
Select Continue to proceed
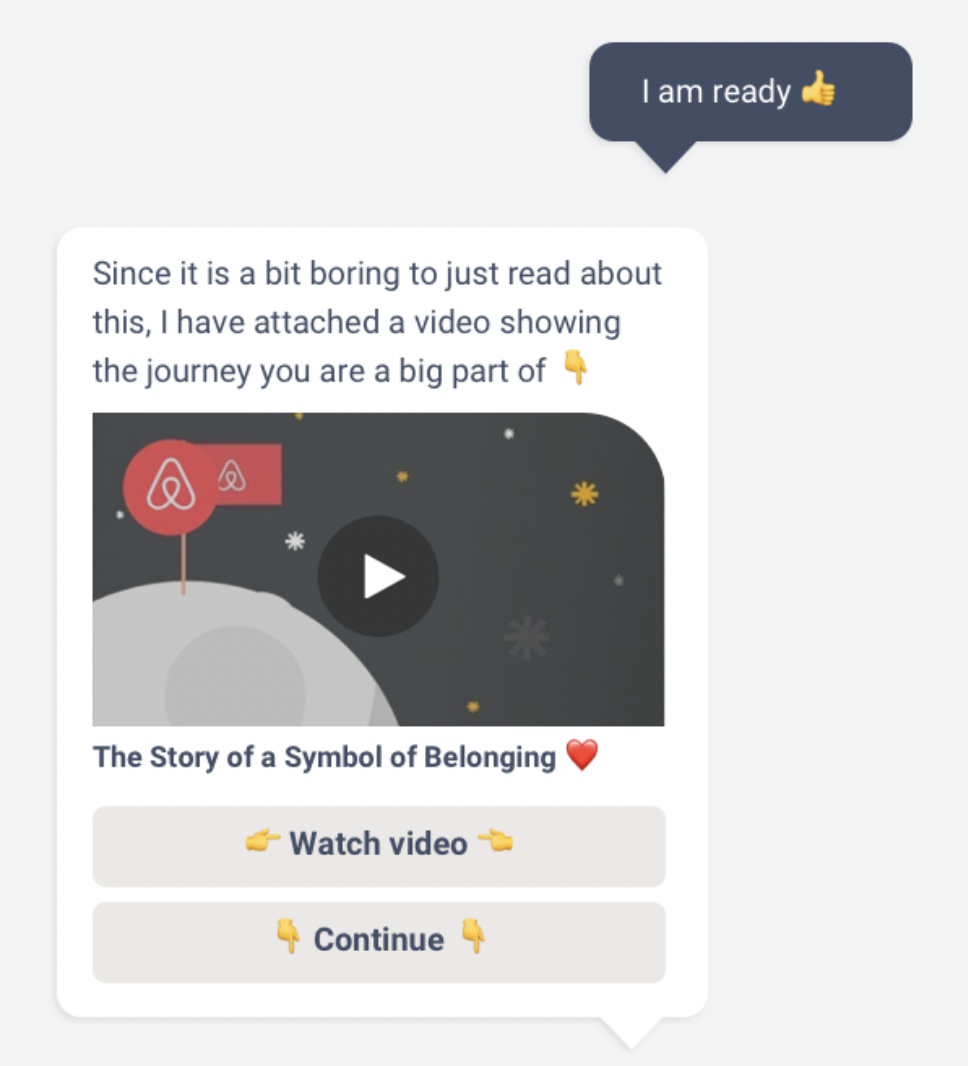[378, 941]
